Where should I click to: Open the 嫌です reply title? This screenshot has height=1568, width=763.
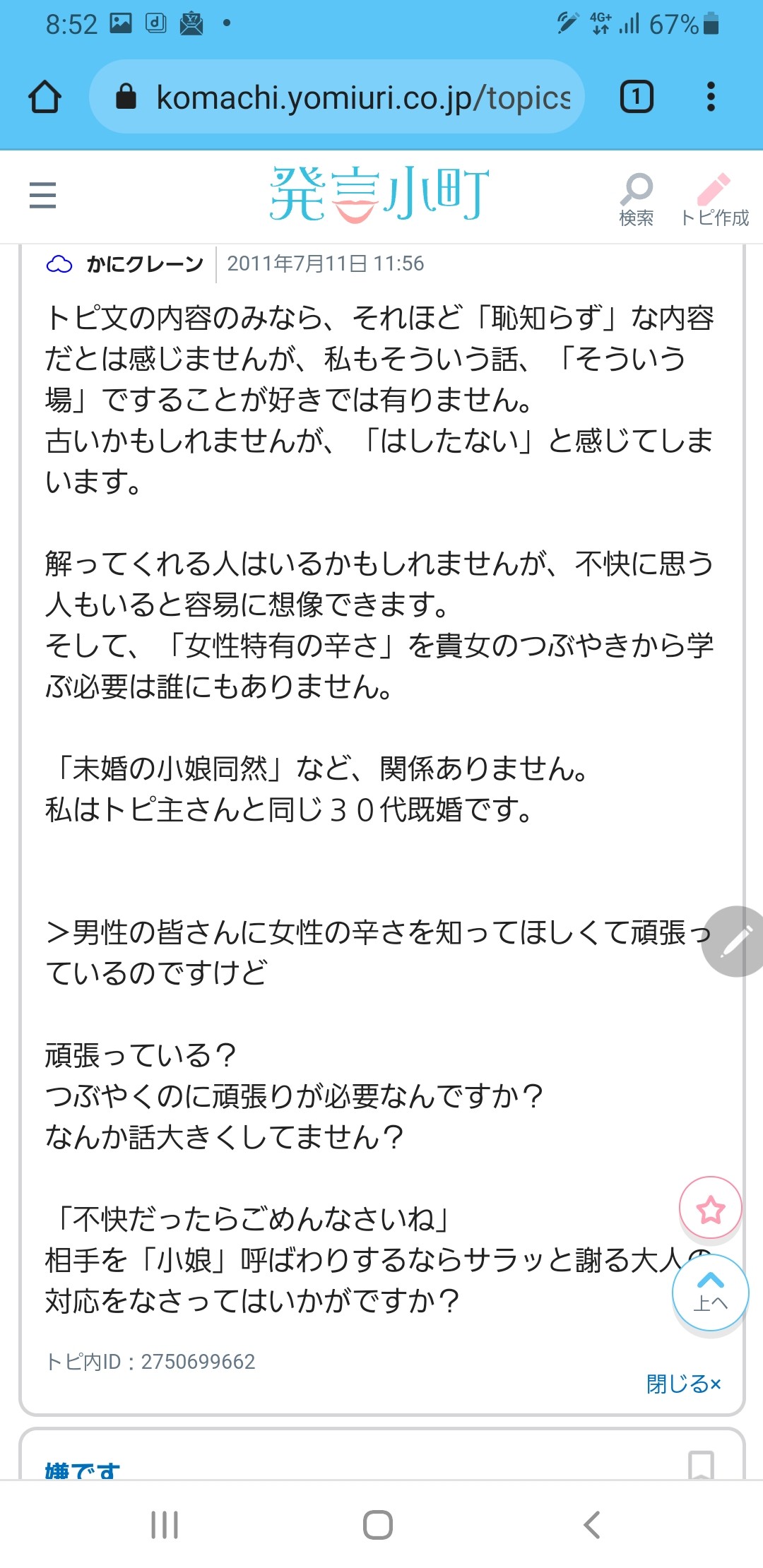(82, 1469)
